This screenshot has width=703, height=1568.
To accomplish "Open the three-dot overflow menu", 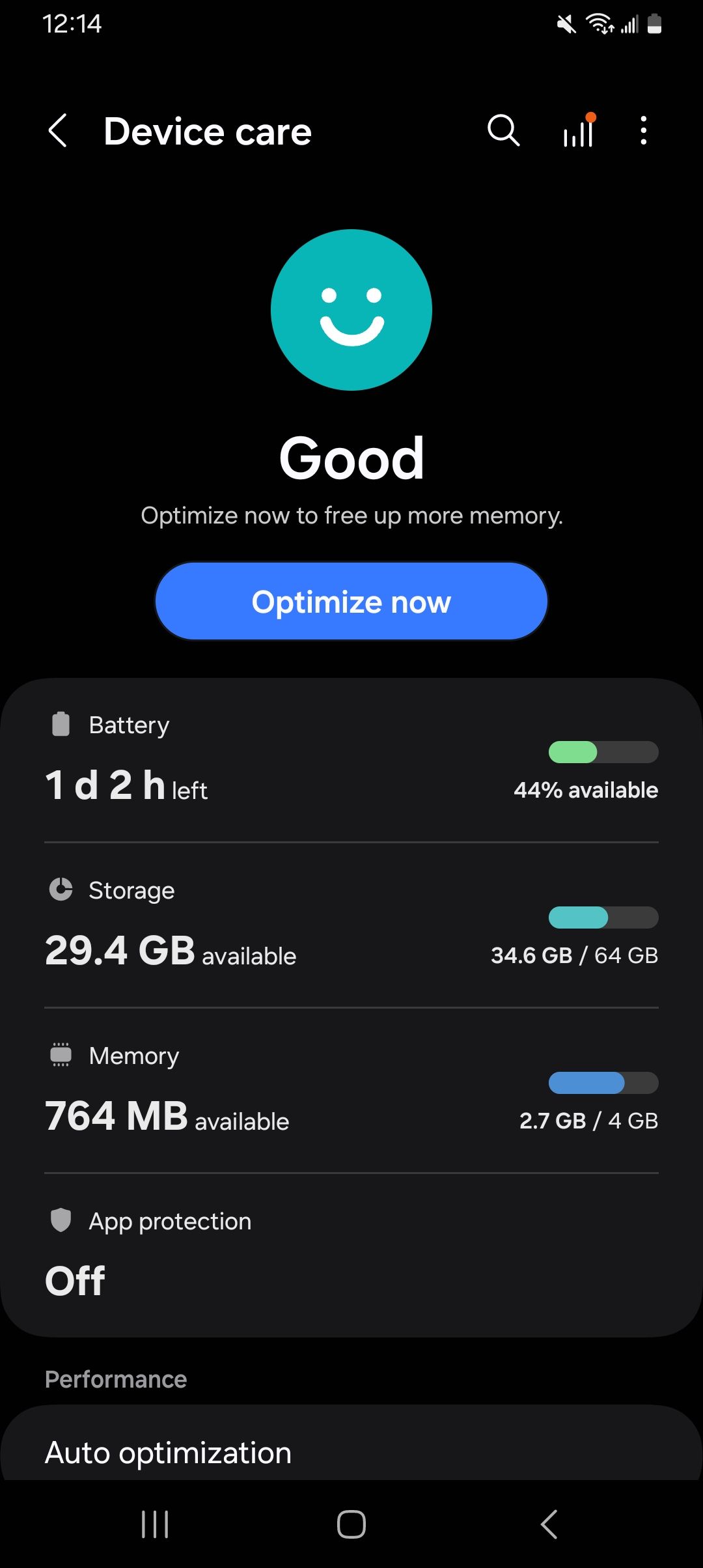I will (644, 131).
